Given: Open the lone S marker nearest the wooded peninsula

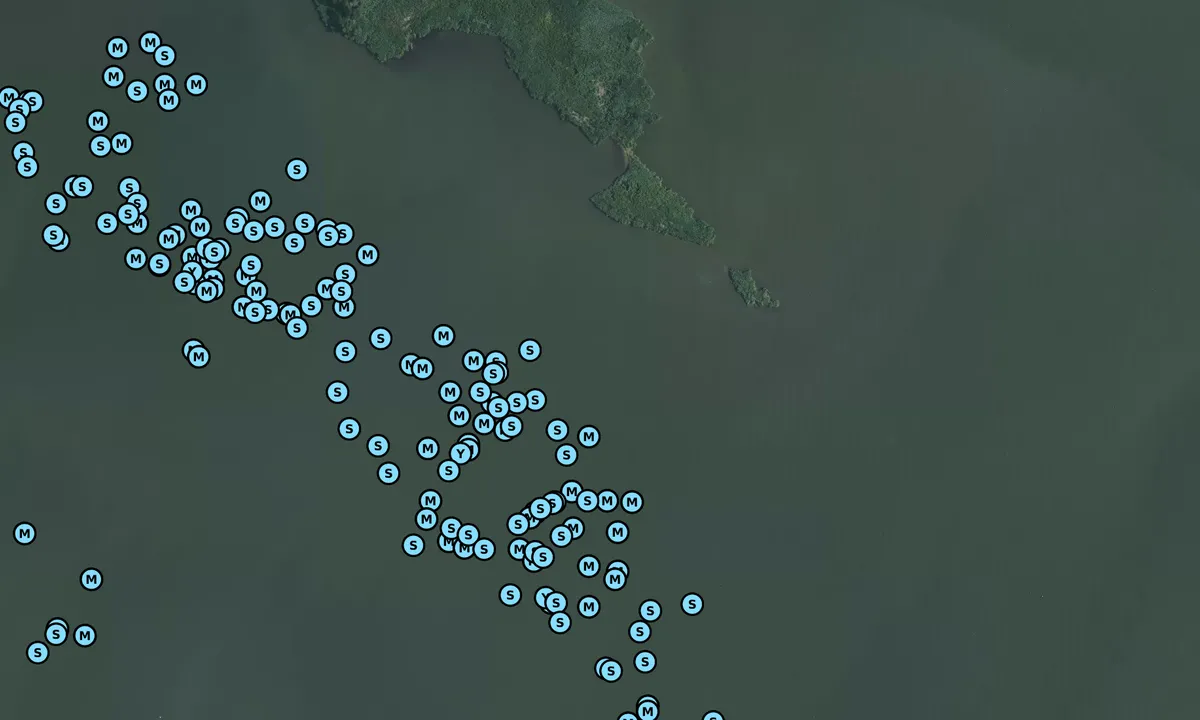Looking at the screenshot, I should [x=296, y=169].
